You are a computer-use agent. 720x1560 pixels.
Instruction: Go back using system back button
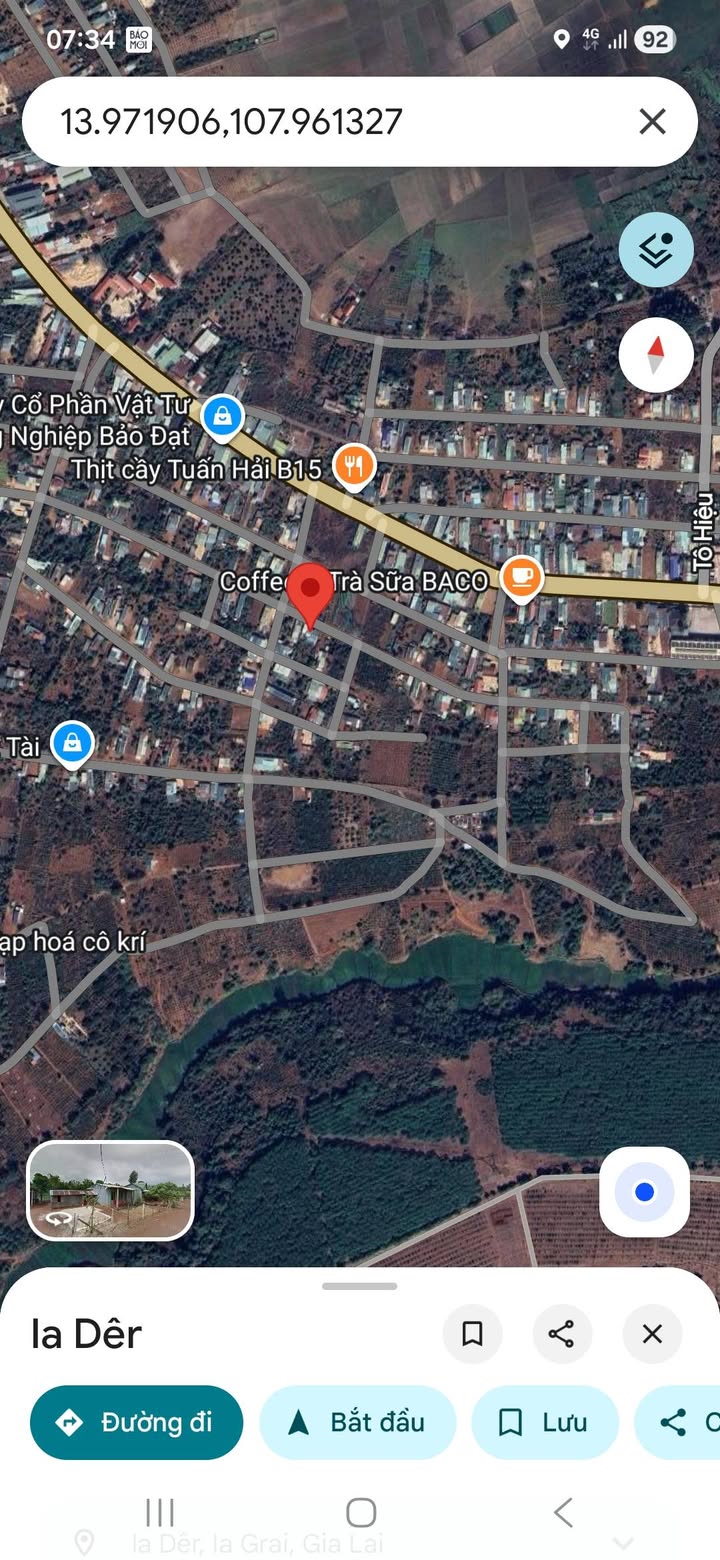click(x=563, y=1512)
